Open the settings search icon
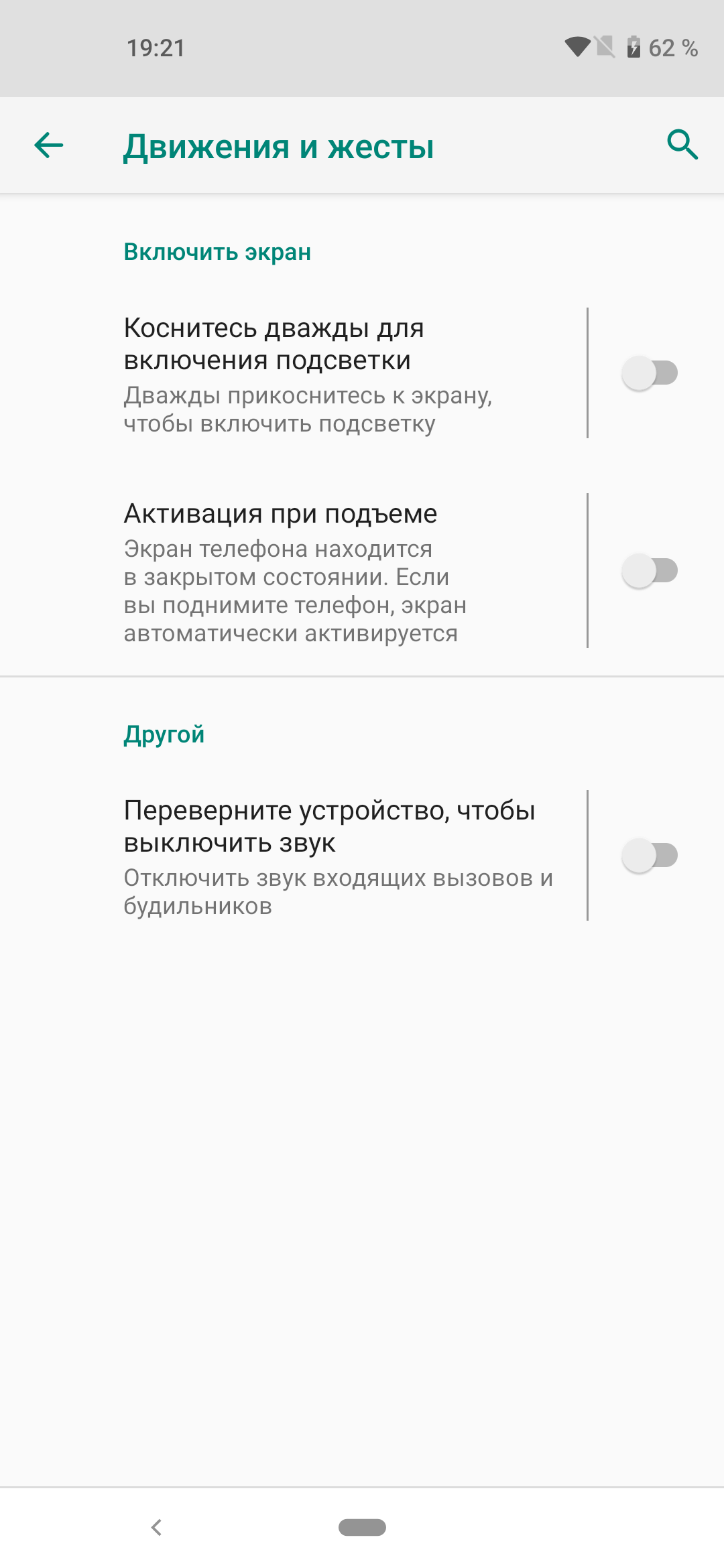724x1568 pixels. point(682,145)
